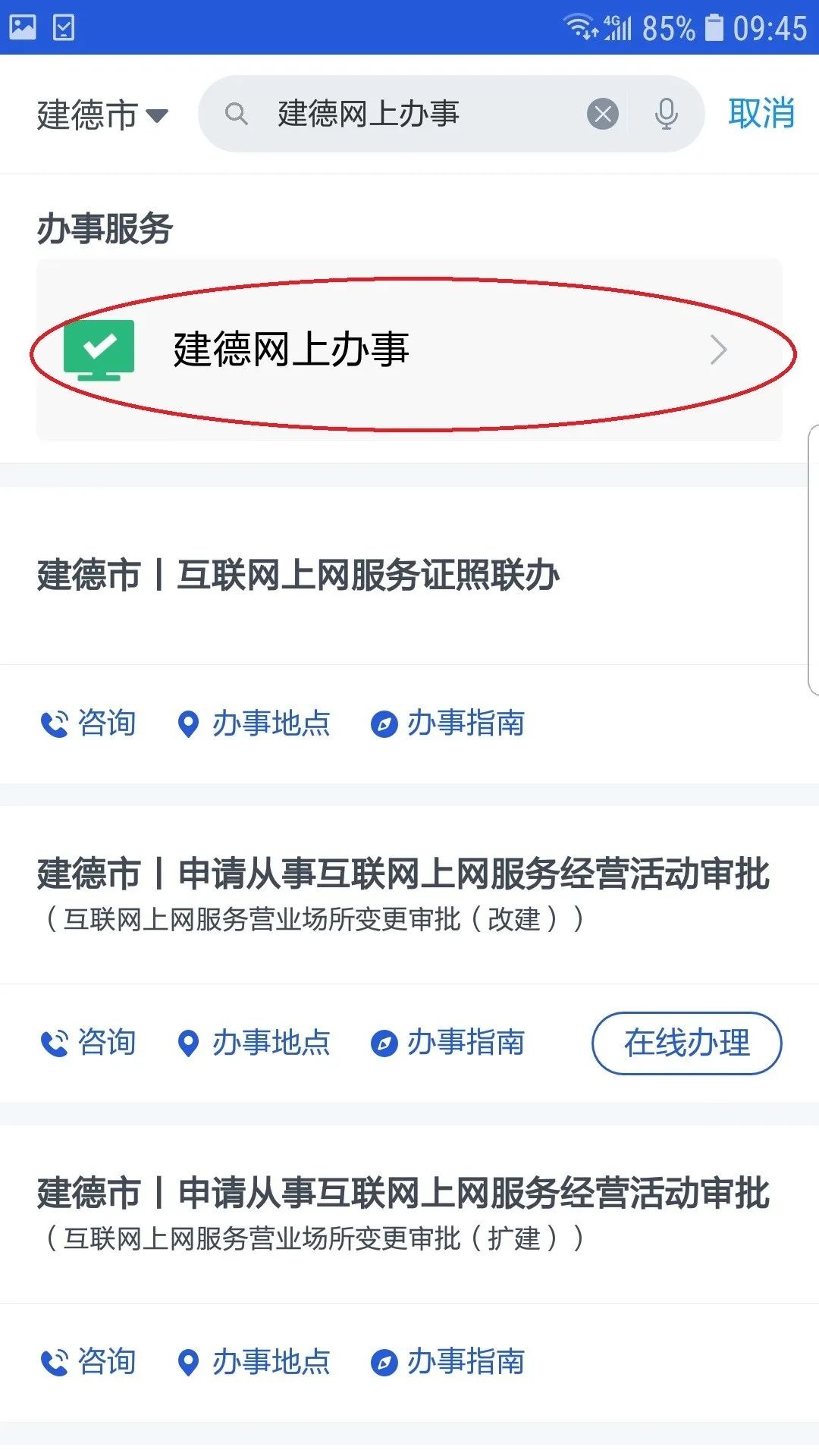Clear the search text
This screenshot has height=1456, width=819.
pos(603,115)
